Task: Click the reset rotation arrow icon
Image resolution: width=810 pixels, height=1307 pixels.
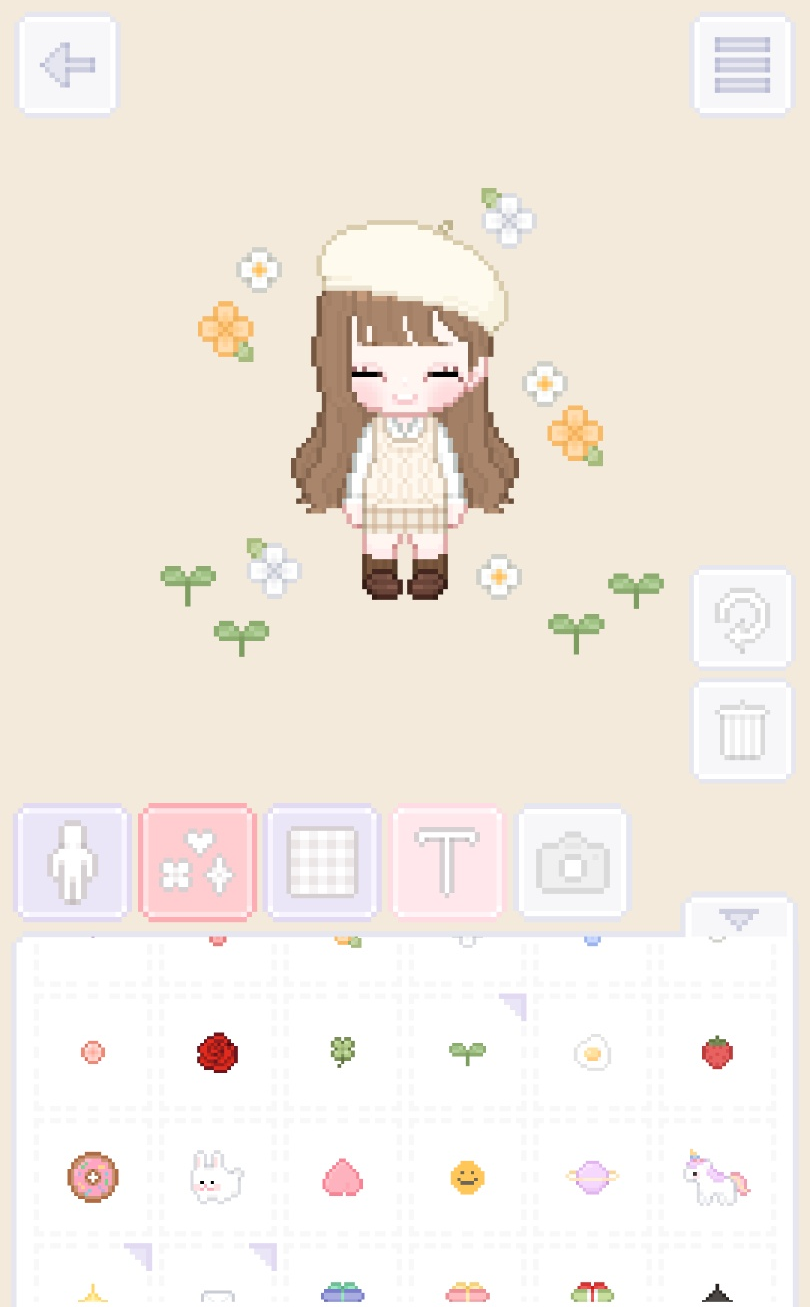Action: tap(742, 618)
